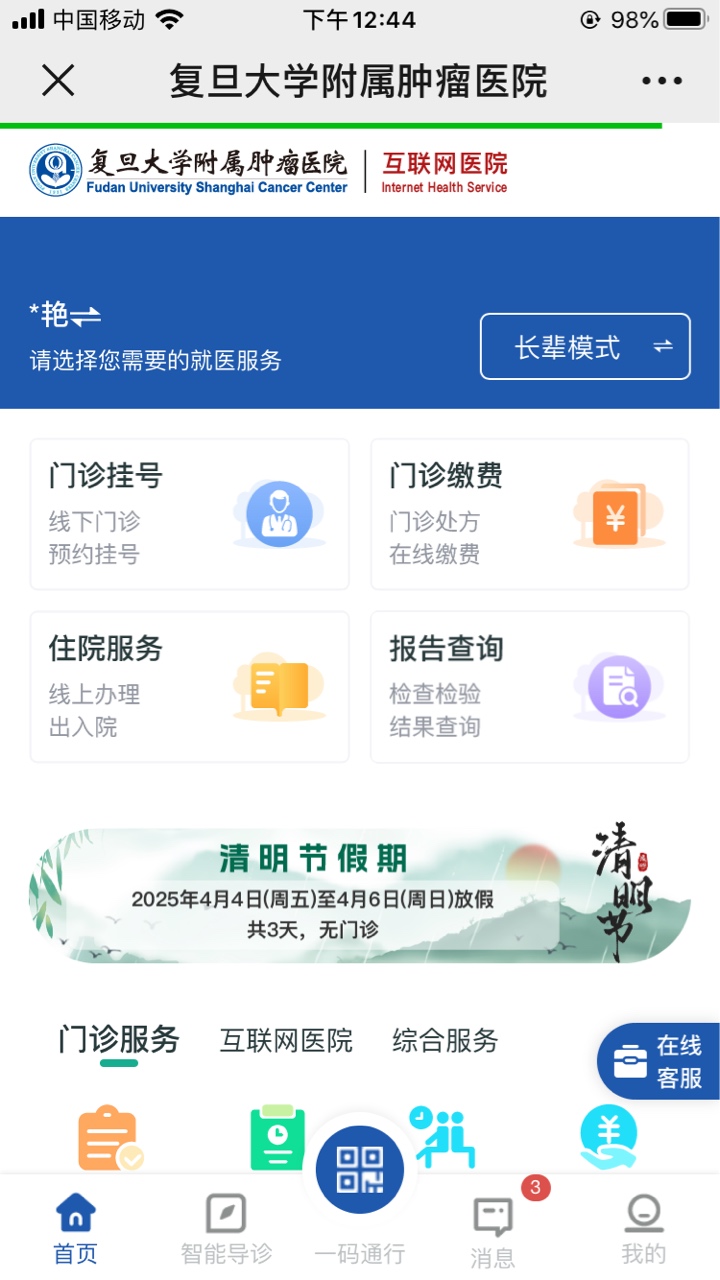View the 清明节假期 holiday notice banner
The height and width of the screenshot is (1280, 720).
360,896
